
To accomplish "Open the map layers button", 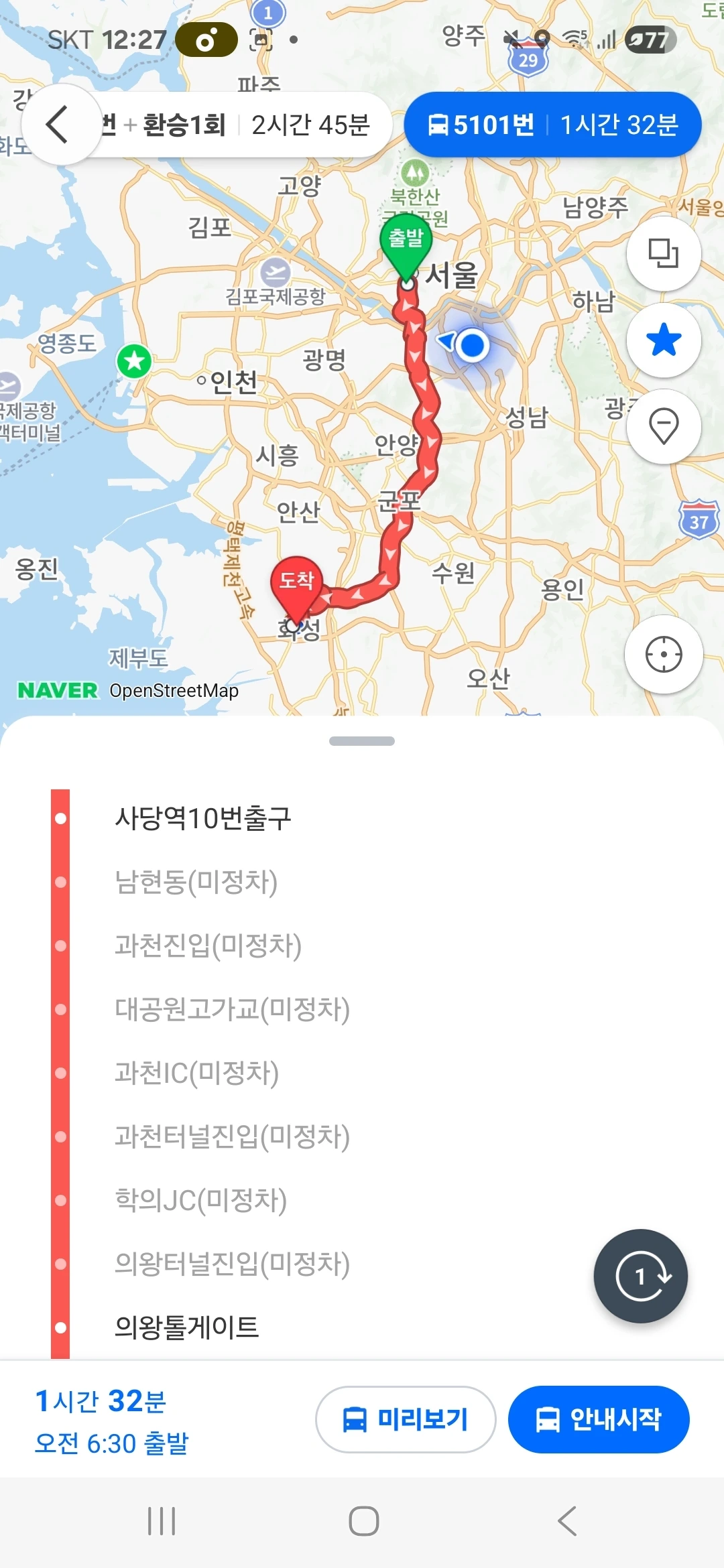I will click(x=663, y=253).
